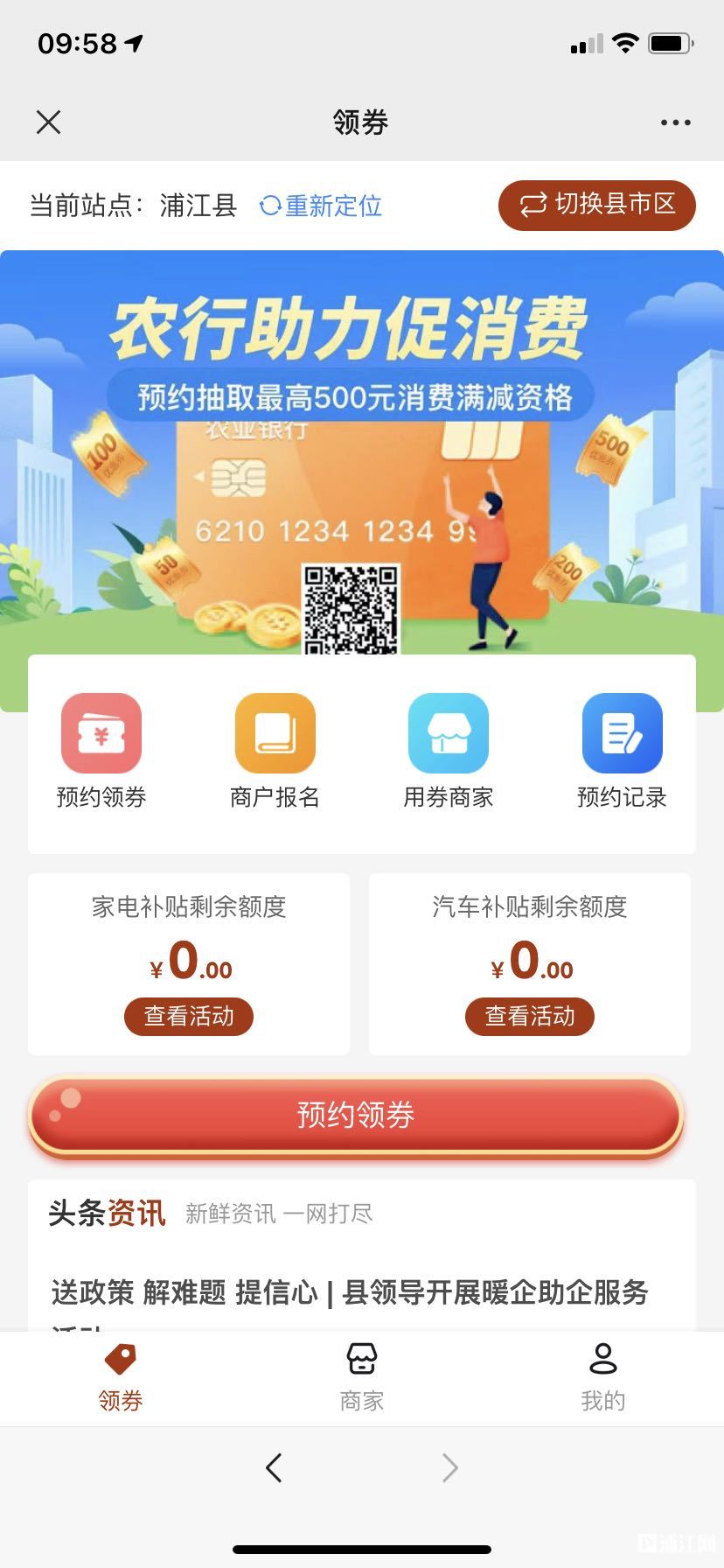Tap the big red 预约领券 button

[356, 1116]
